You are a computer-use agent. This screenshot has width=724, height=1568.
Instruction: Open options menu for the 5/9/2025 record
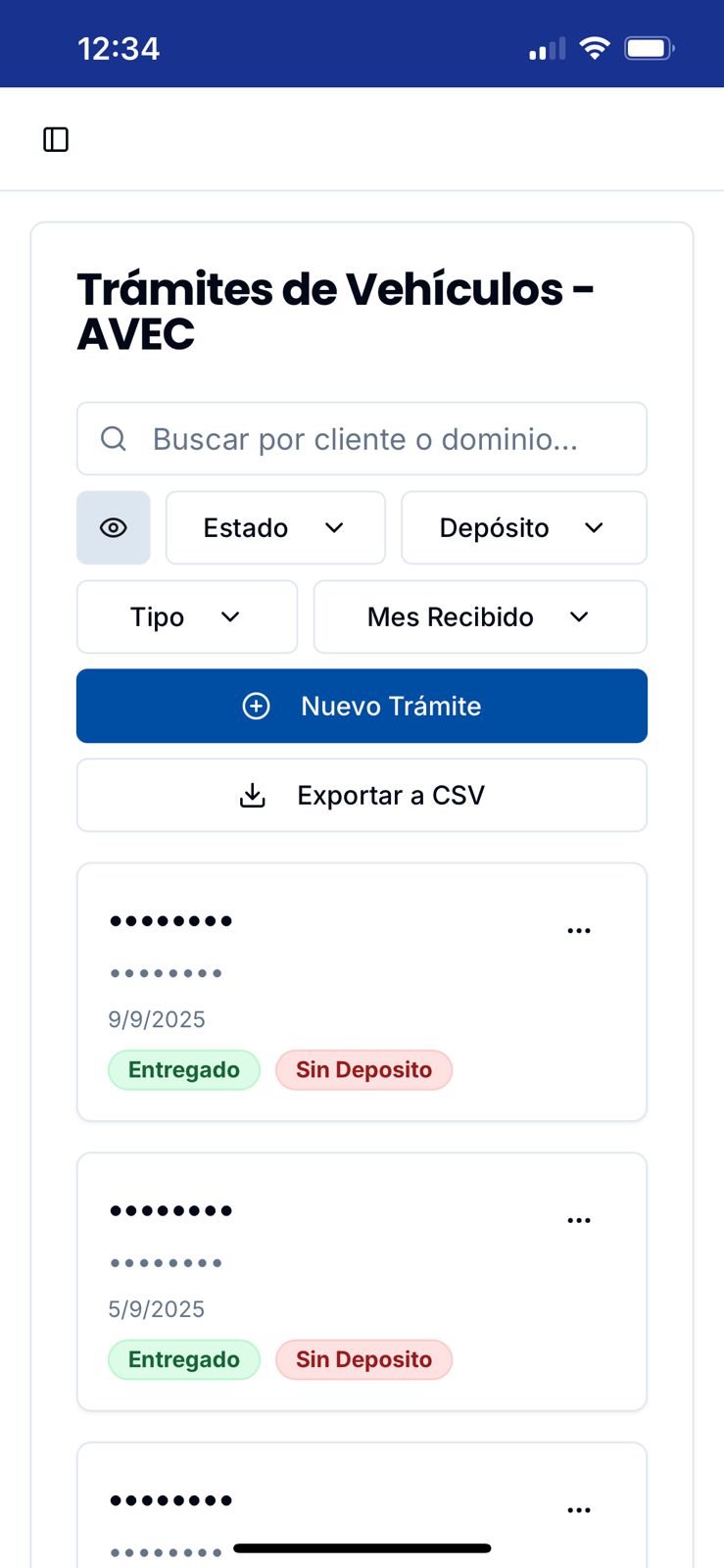579,1220
